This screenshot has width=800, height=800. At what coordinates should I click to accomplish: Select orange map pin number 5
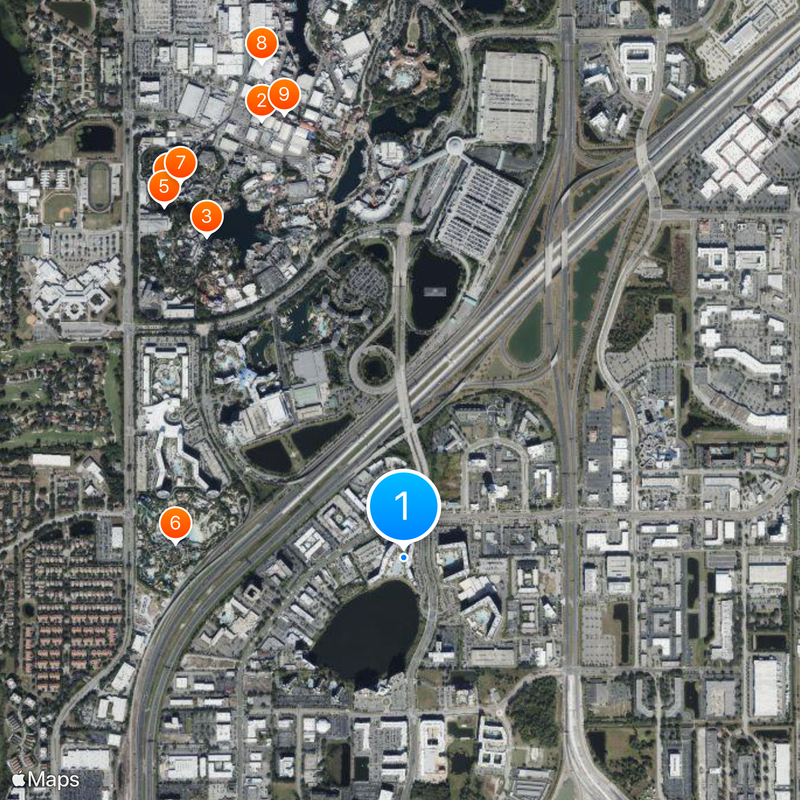tap(161, 187)
